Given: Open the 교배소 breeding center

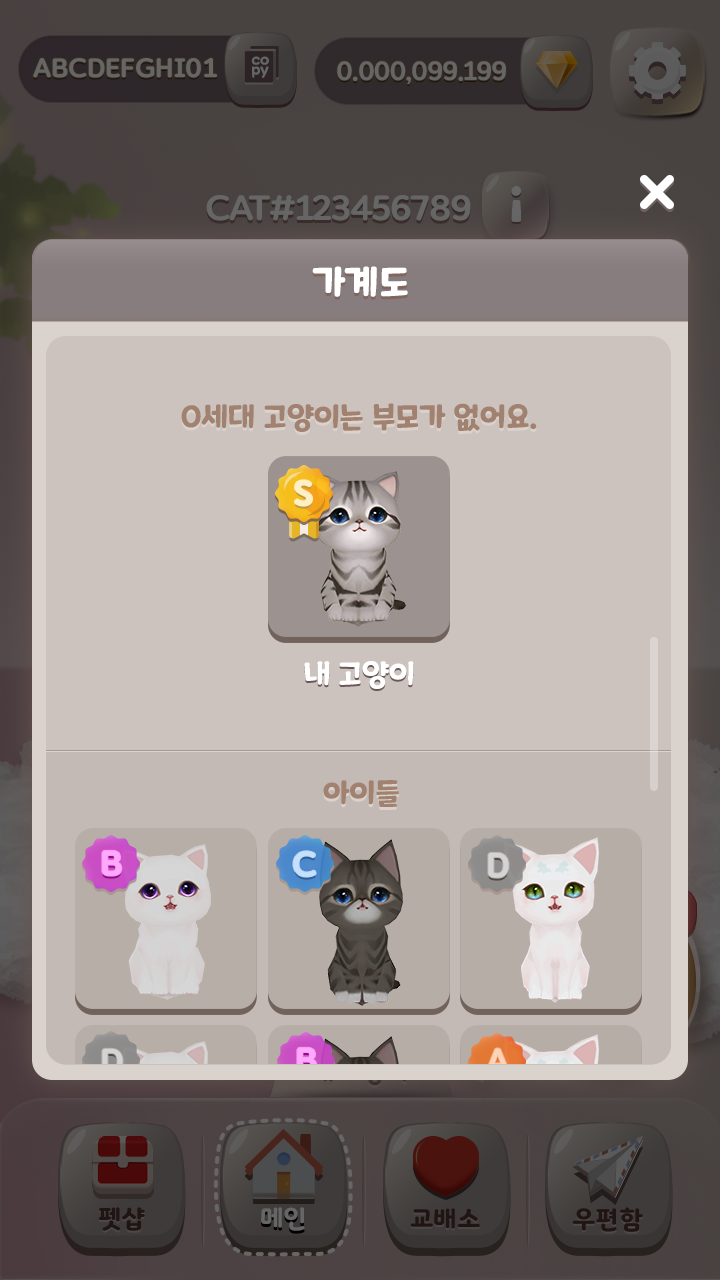Looking at the screenshot, I should click(x=446, y=1187).
